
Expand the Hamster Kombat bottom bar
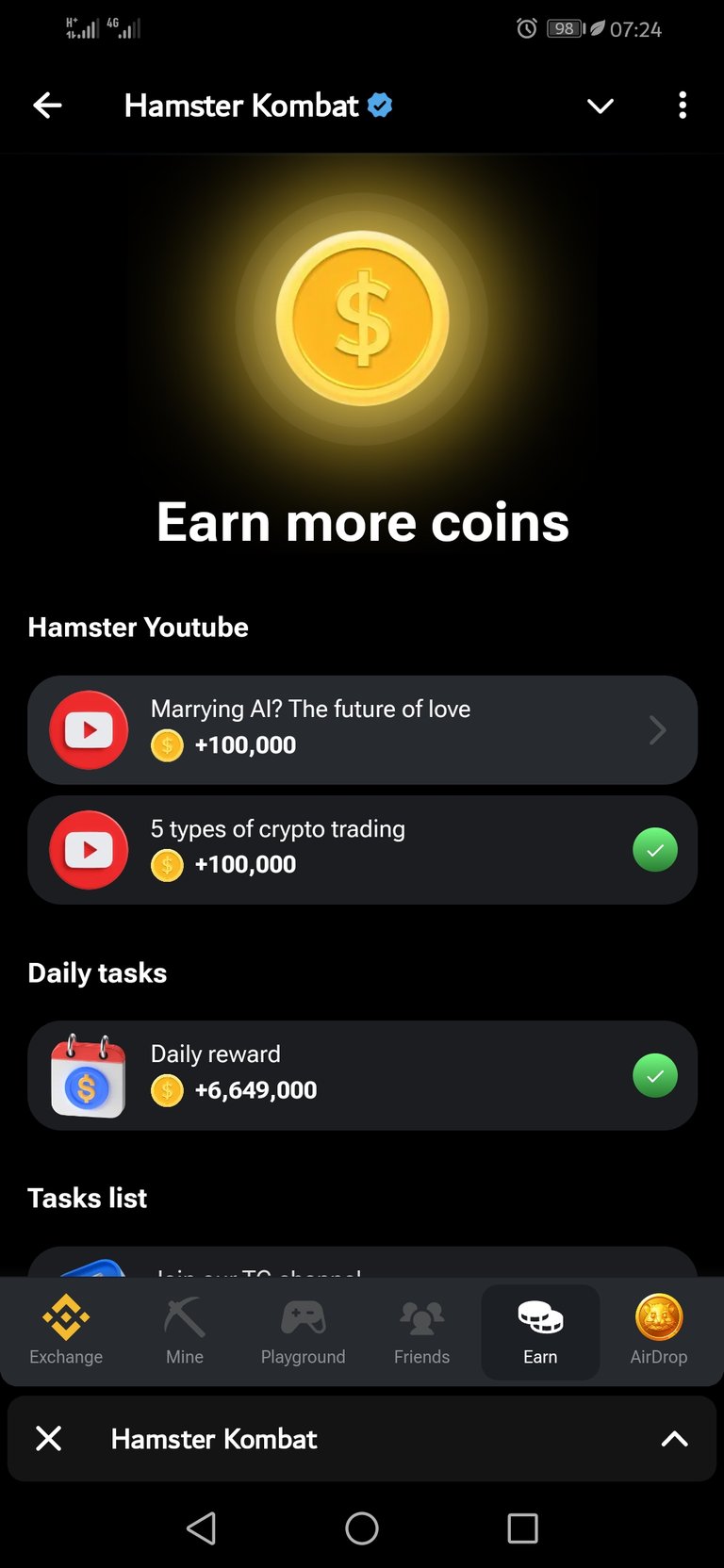click(674, 1438)
